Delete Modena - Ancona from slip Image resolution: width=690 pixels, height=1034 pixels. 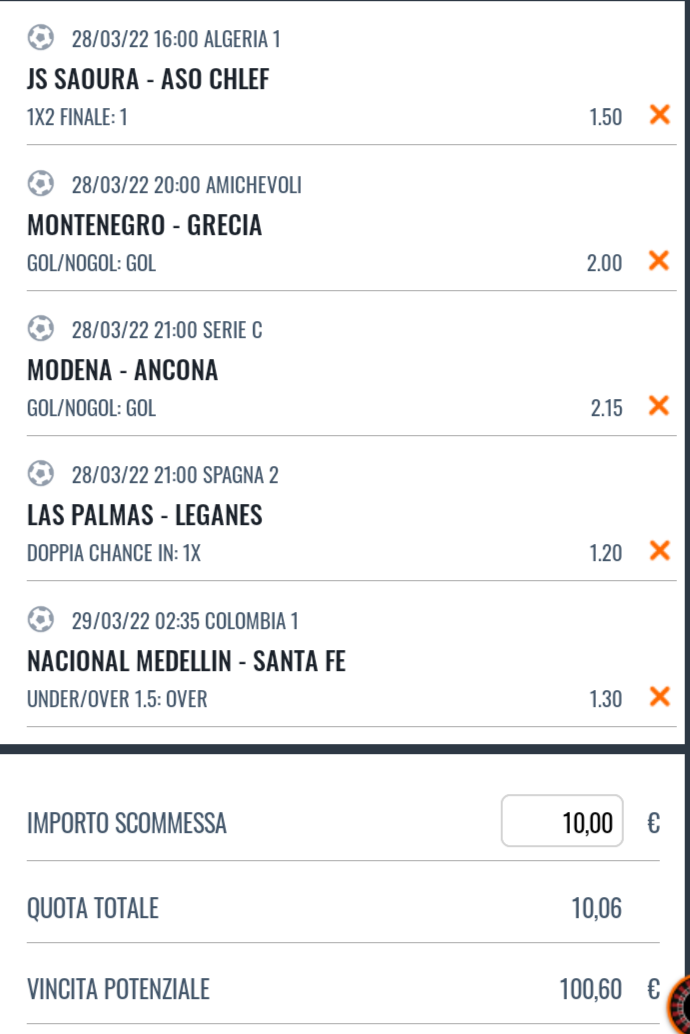coord(659,406)
